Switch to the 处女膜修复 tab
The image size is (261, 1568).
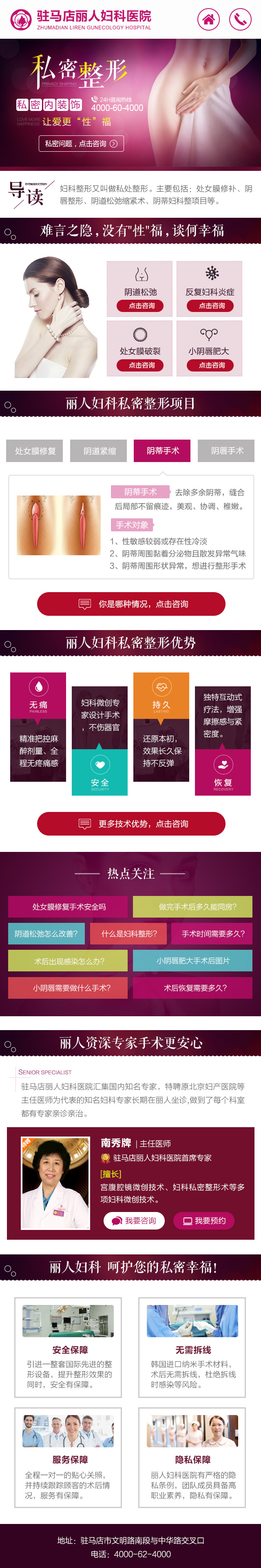pyautogui.click(x=35, y=451)
